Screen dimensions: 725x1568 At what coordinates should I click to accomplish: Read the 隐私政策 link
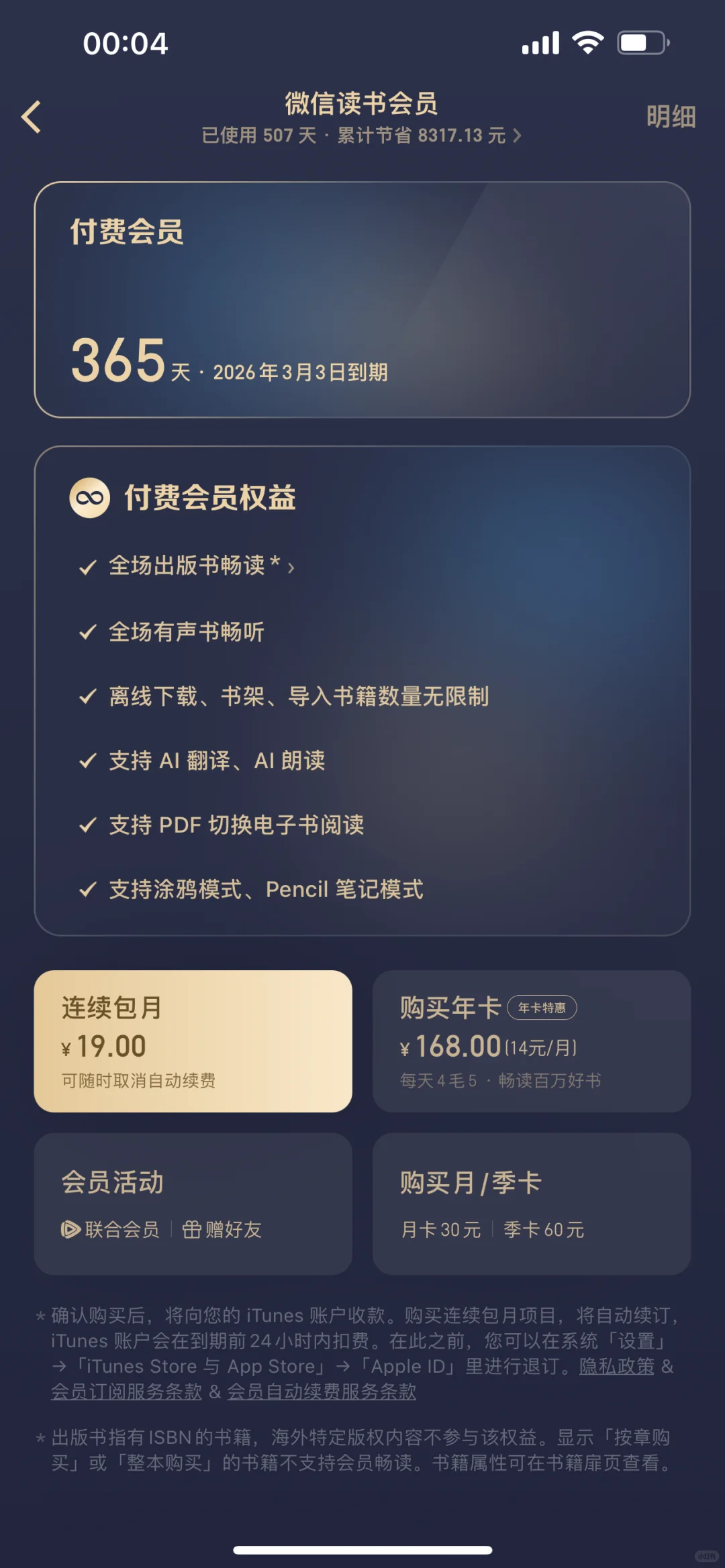[x=617, y=1366]
